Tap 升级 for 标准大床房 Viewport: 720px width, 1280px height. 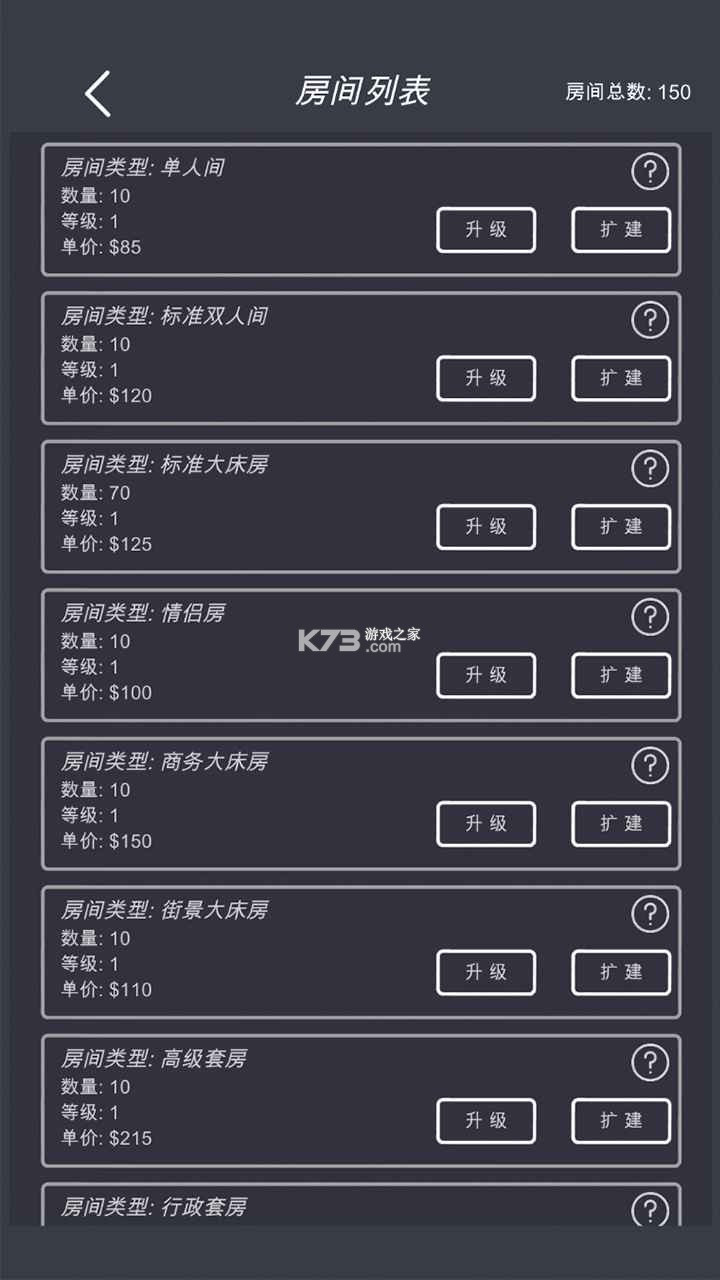(x=486, y=527)
